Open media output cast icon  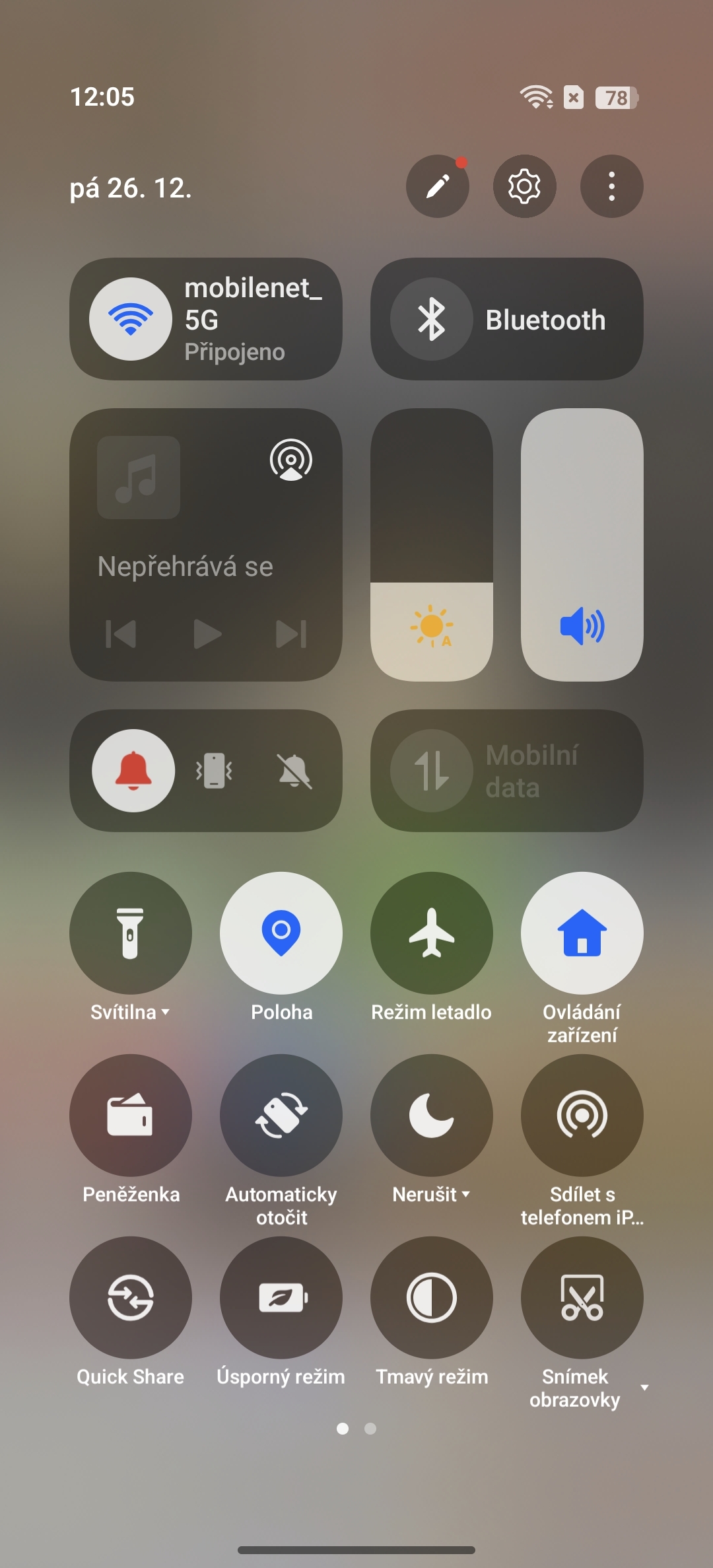pos(290,460)
